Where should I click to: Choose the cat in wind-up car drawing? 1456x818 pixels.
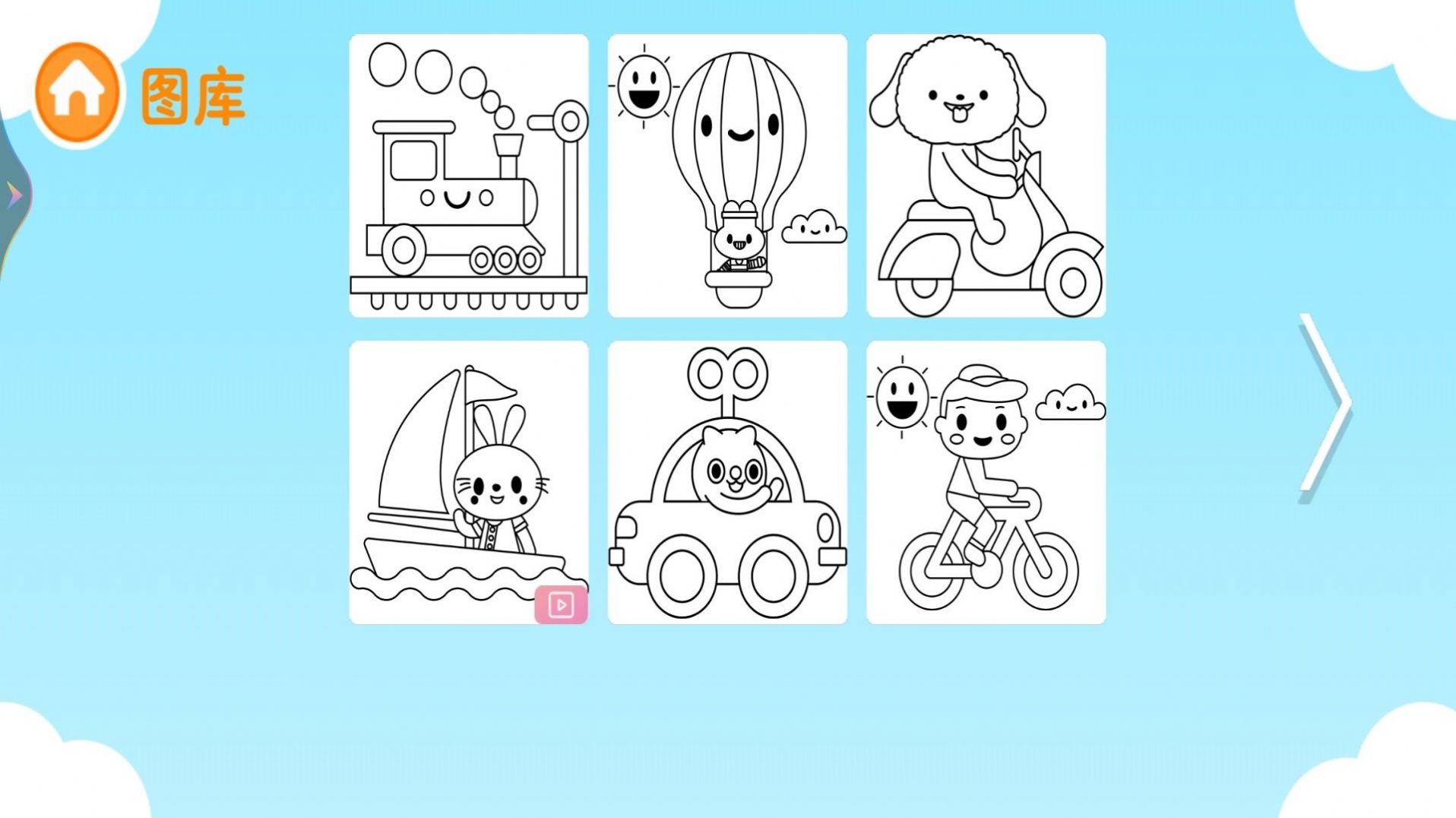(727, 483)
